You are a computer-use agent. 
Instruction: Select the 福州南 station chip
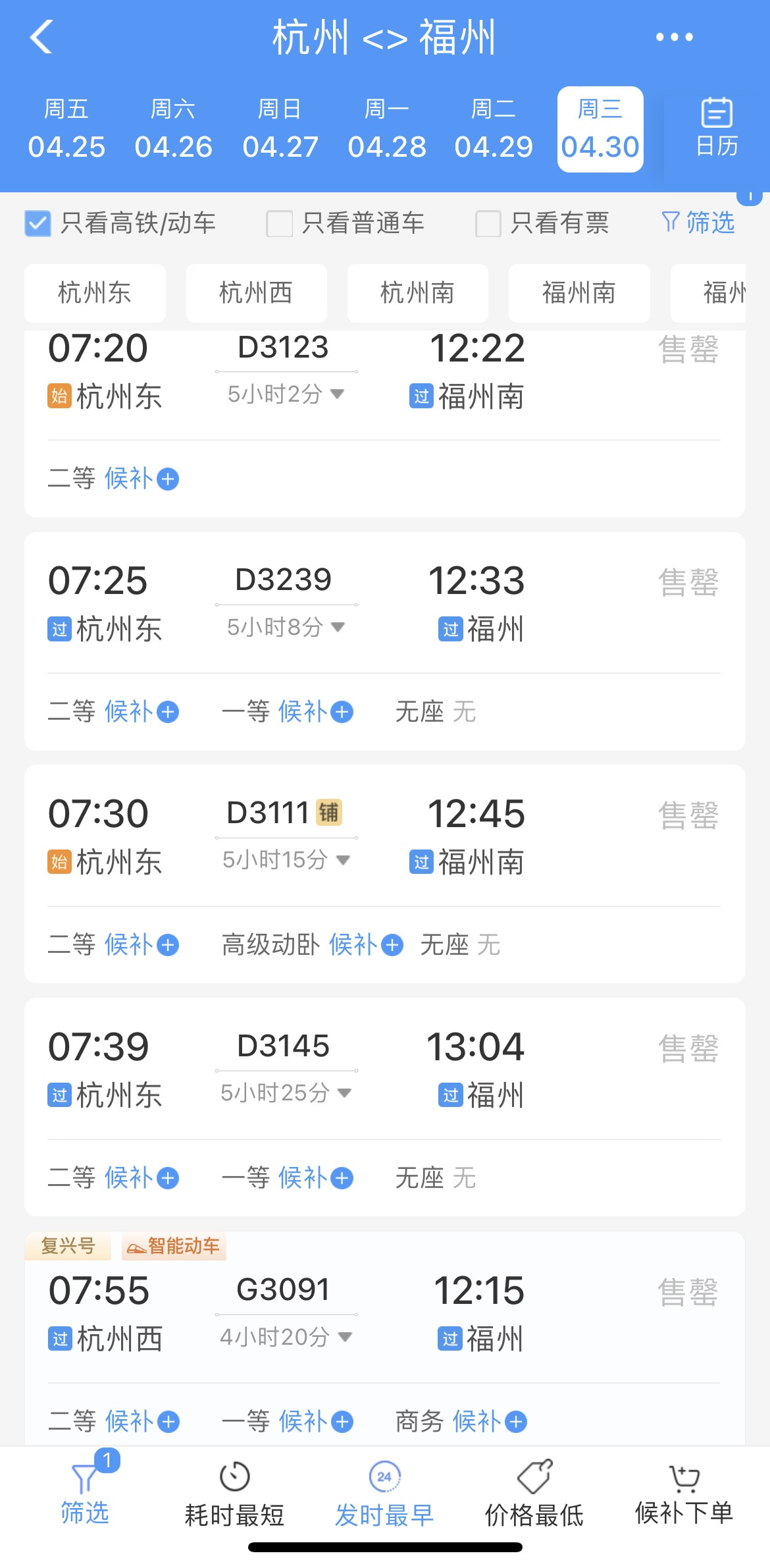coord(579,293)
